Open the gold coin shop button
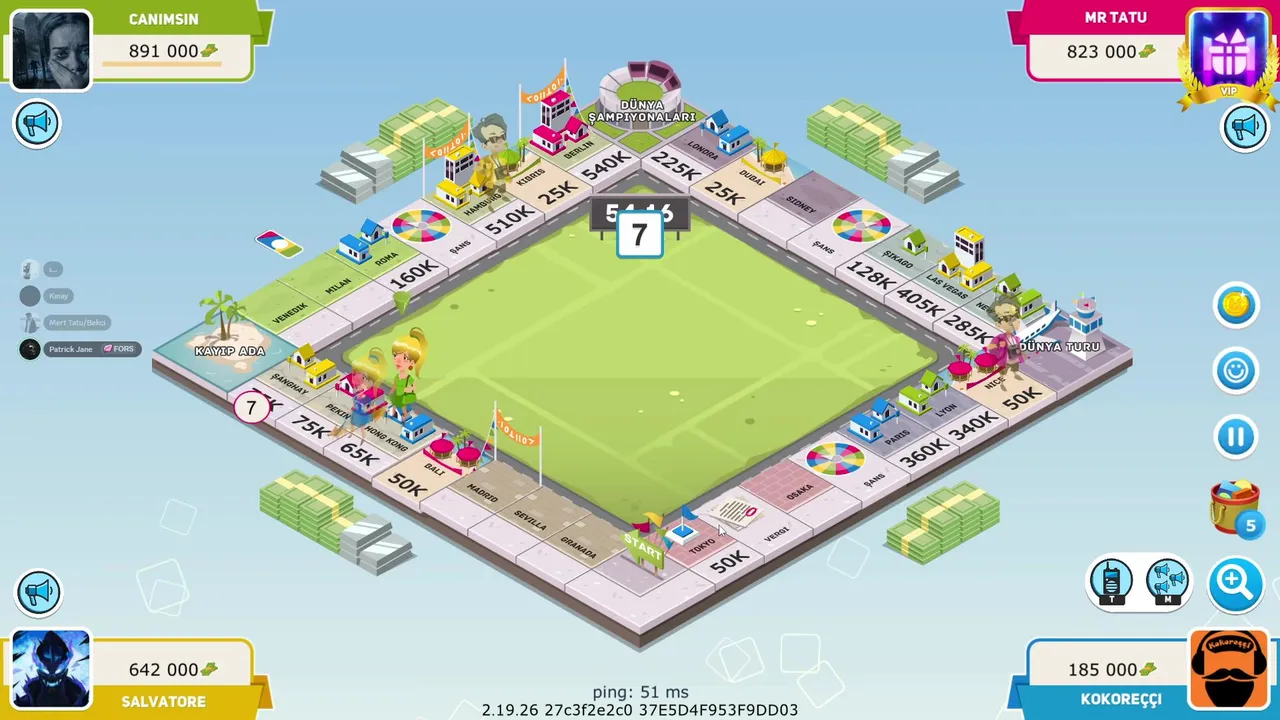1280x720 pixels. point(1236,306)
